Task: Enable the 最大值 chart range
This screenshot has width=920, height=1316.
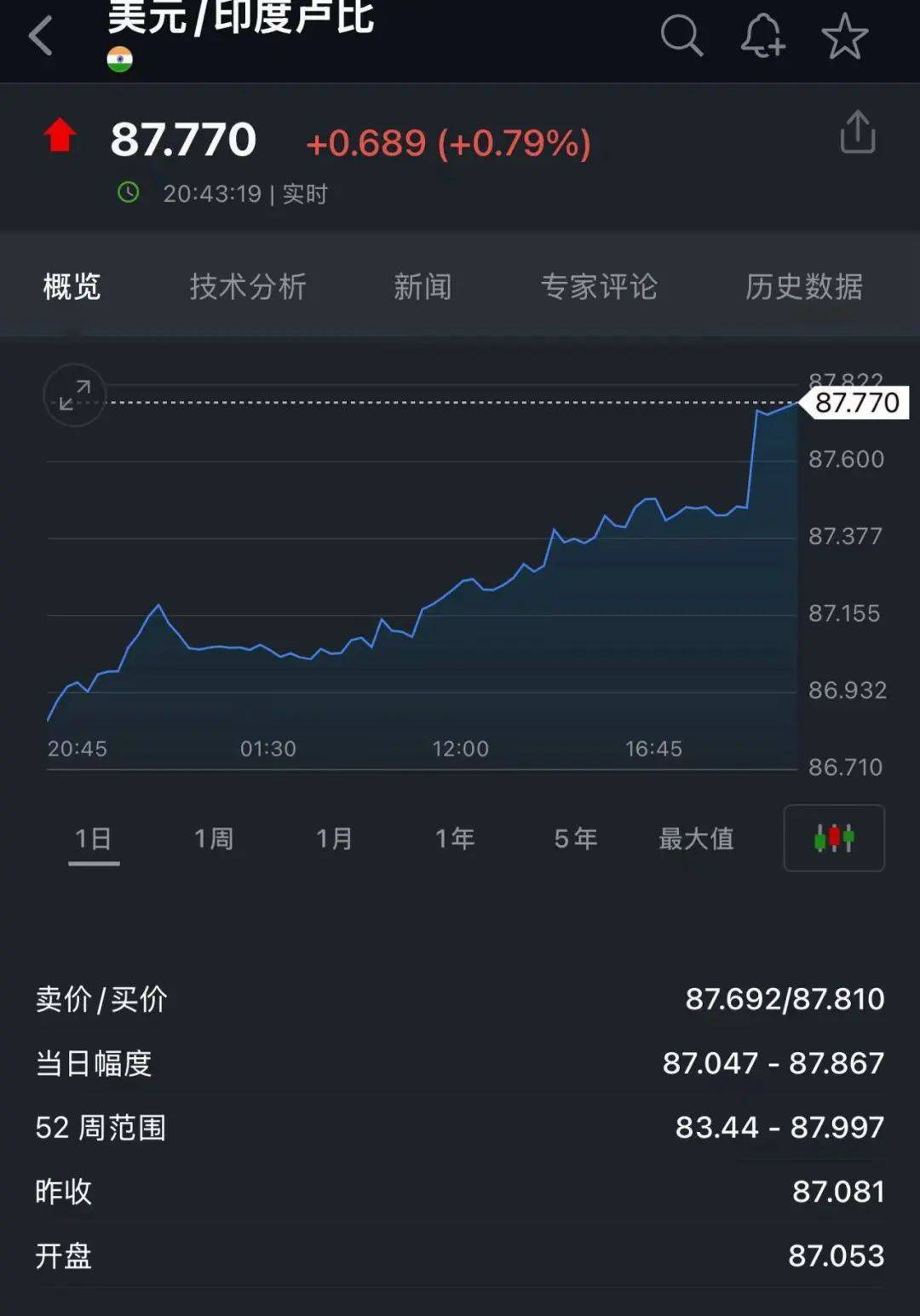Action: click(x=696, y=839)
